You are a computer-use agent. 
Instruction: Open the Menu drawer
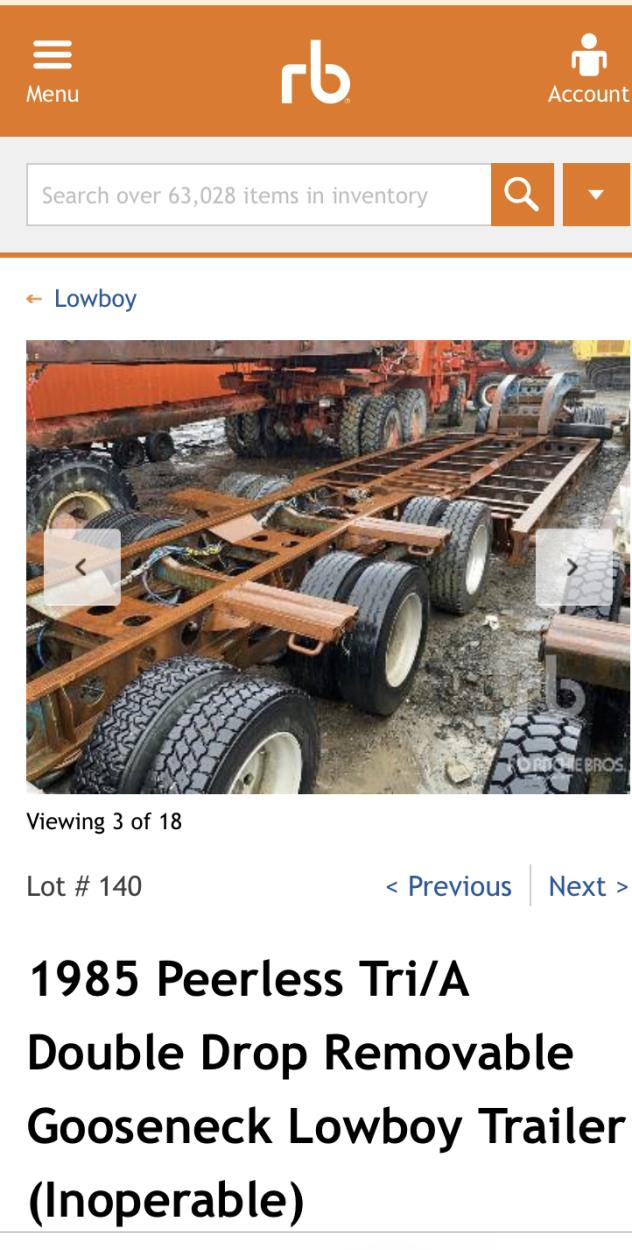(x=52, y=70)
